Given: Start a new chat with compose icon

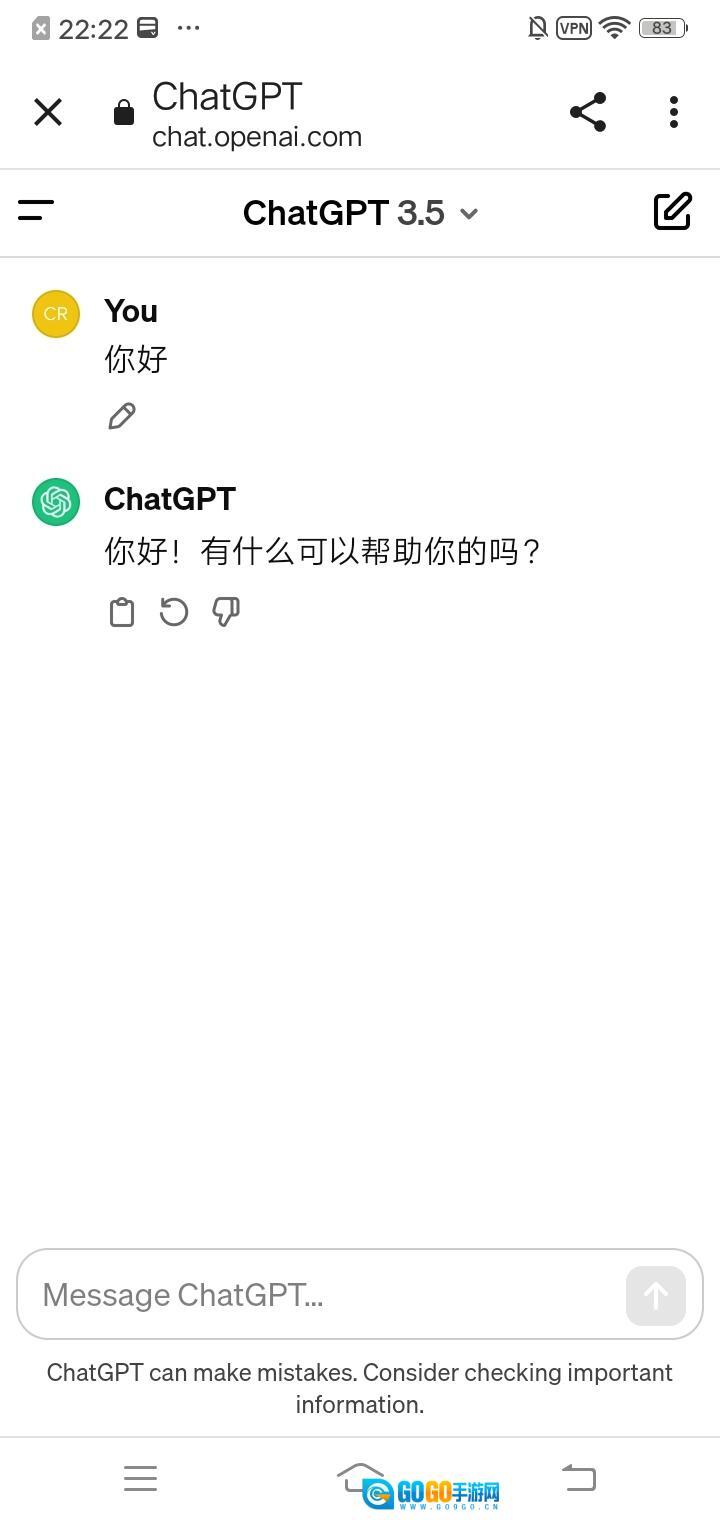Looking at the screenshot, I should 672,211.
